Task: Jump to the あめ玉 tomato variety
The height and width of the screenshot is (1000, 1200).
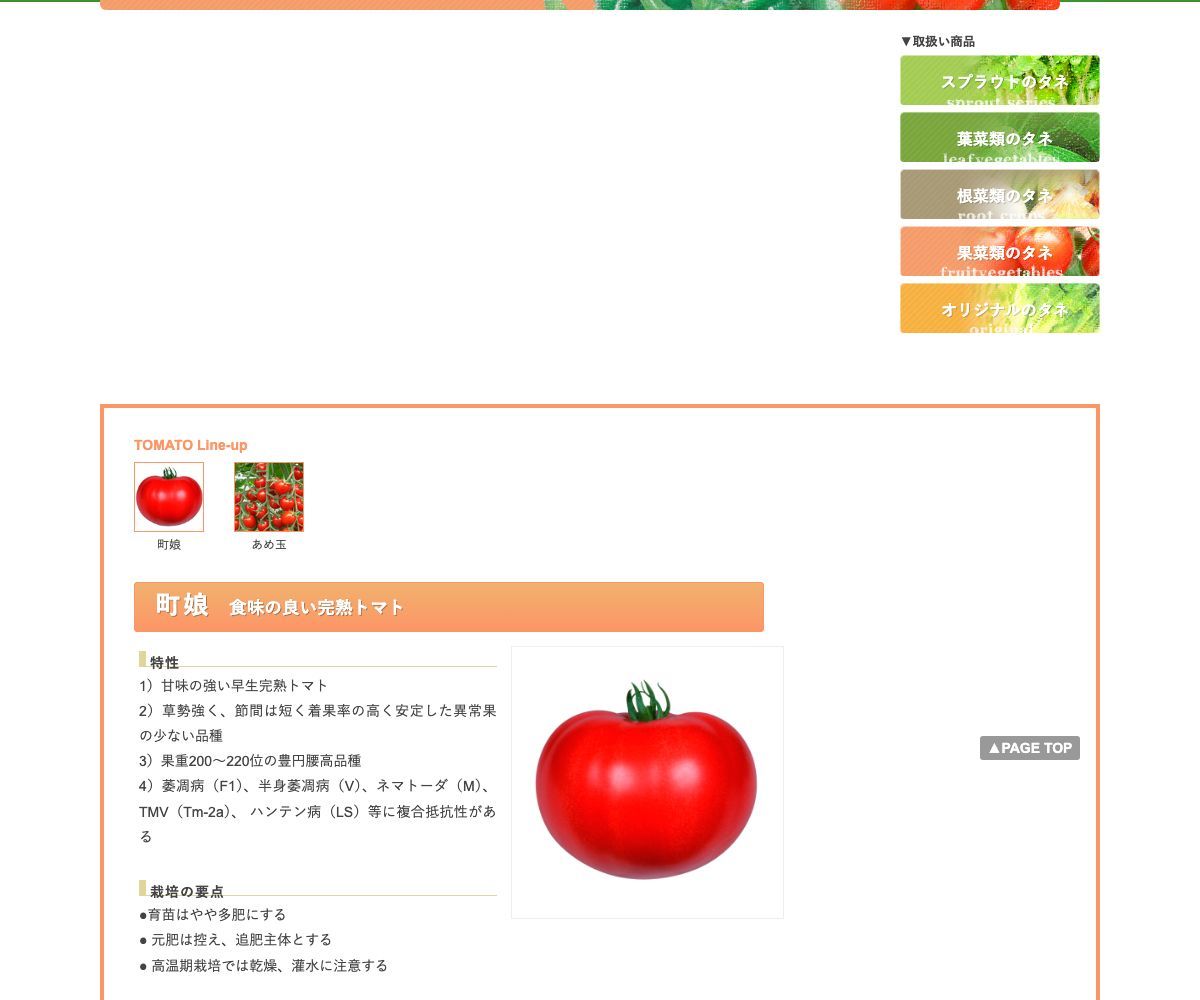Action: tap(269, 497)
